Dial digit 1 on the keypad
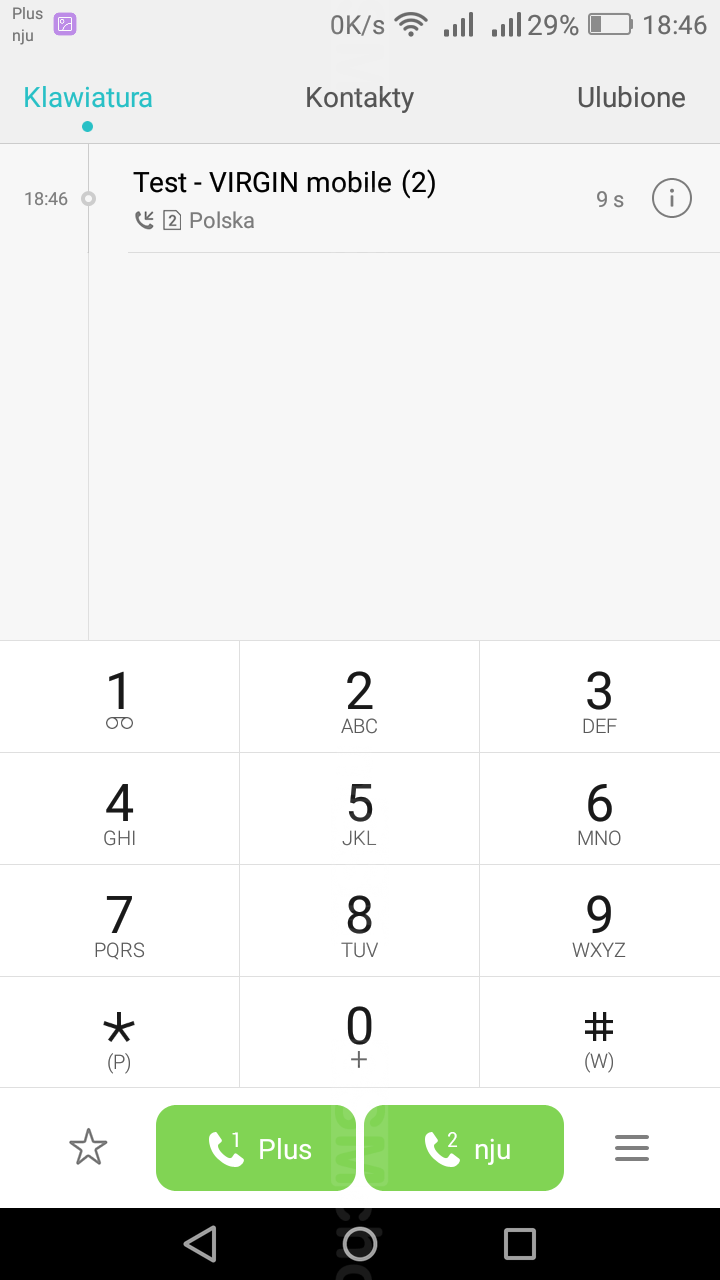Image resolution: width=720 pixels, height=1280 pixels. click(x=119, y=698)
